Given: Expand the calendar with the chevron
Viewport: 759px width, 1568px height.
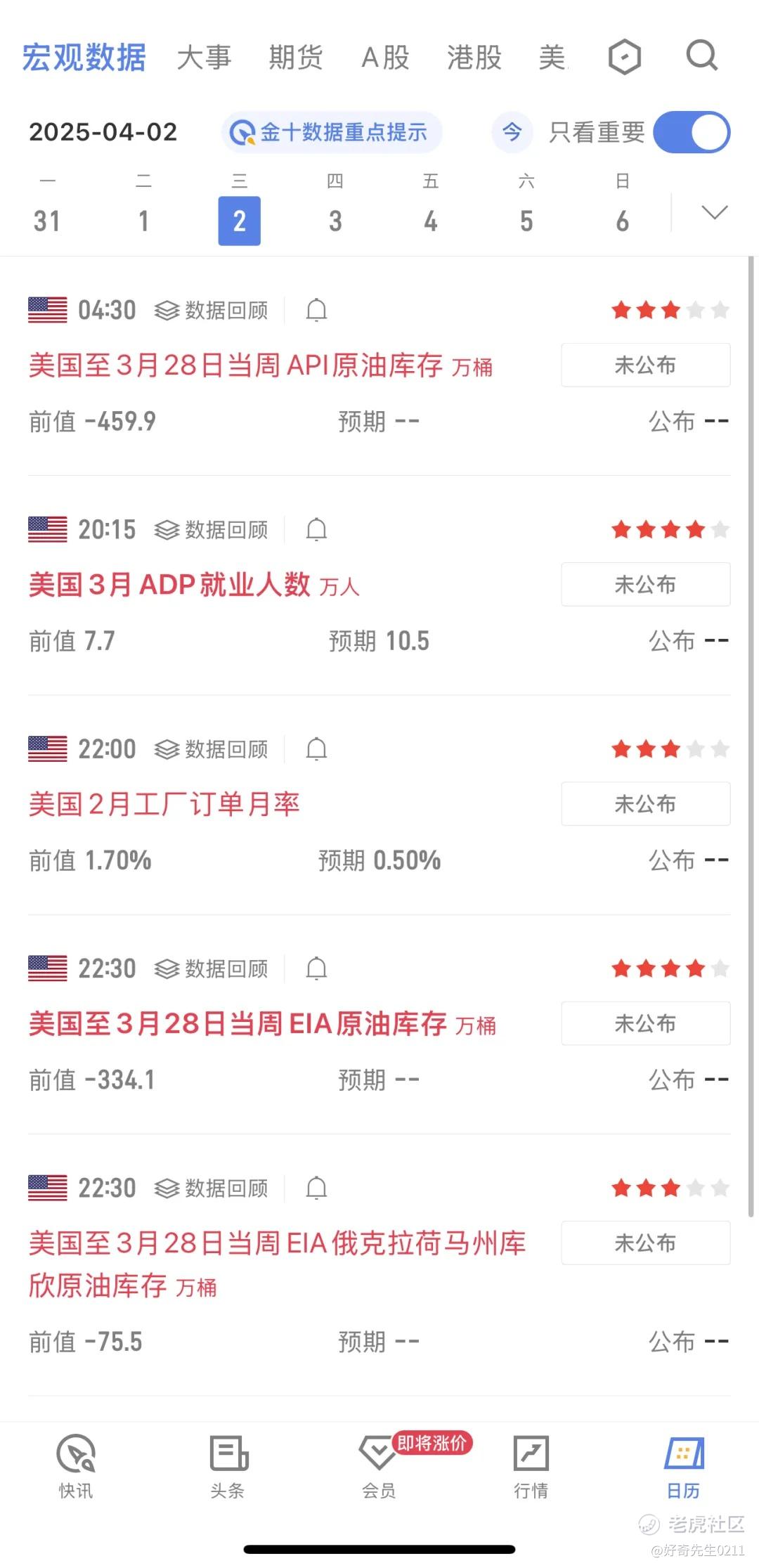Looking at the screenshot, I should (x=715, y=212).
